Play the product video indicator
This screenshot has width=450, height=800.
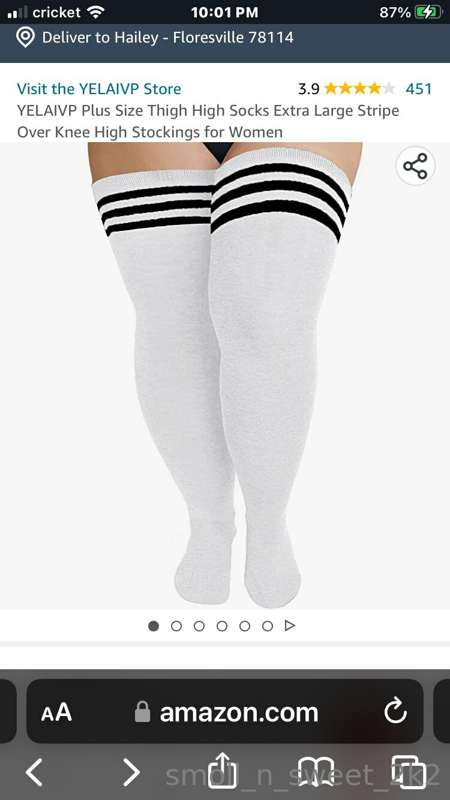[x=290, y=626]
